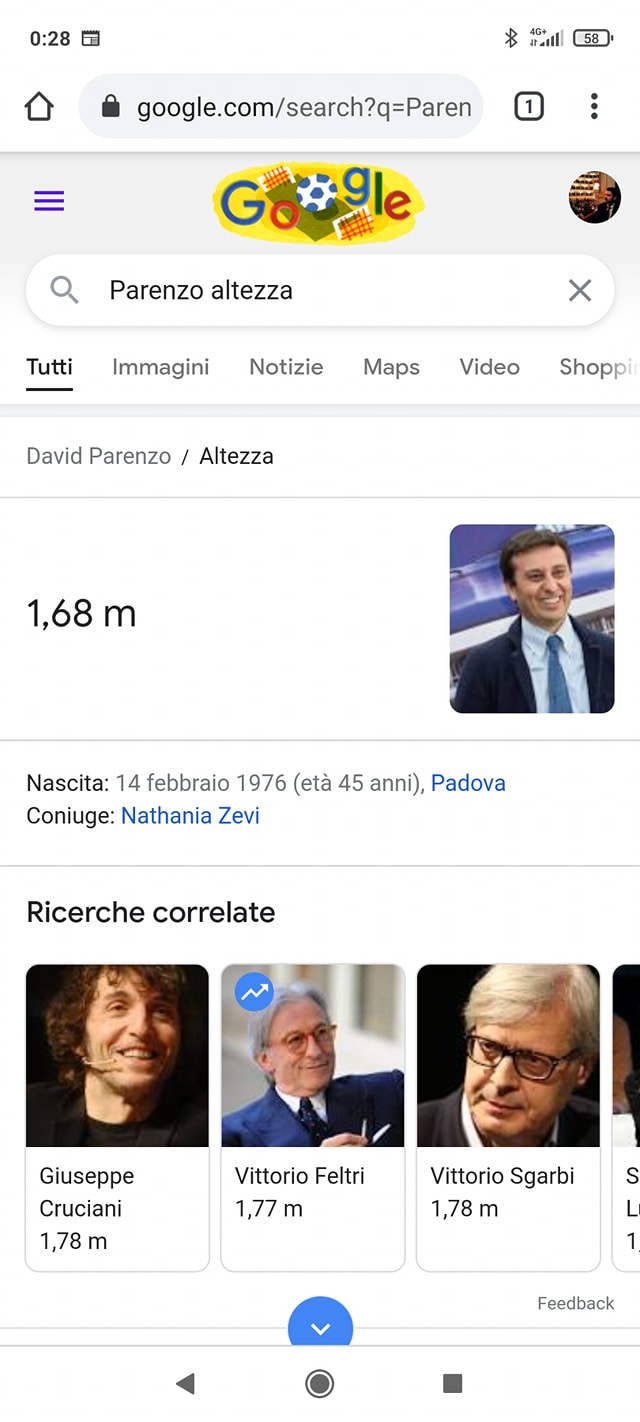This screenshot has height=1422, width=640.
Task: Switch to the Immagini tab
Action: pos(160,367)
